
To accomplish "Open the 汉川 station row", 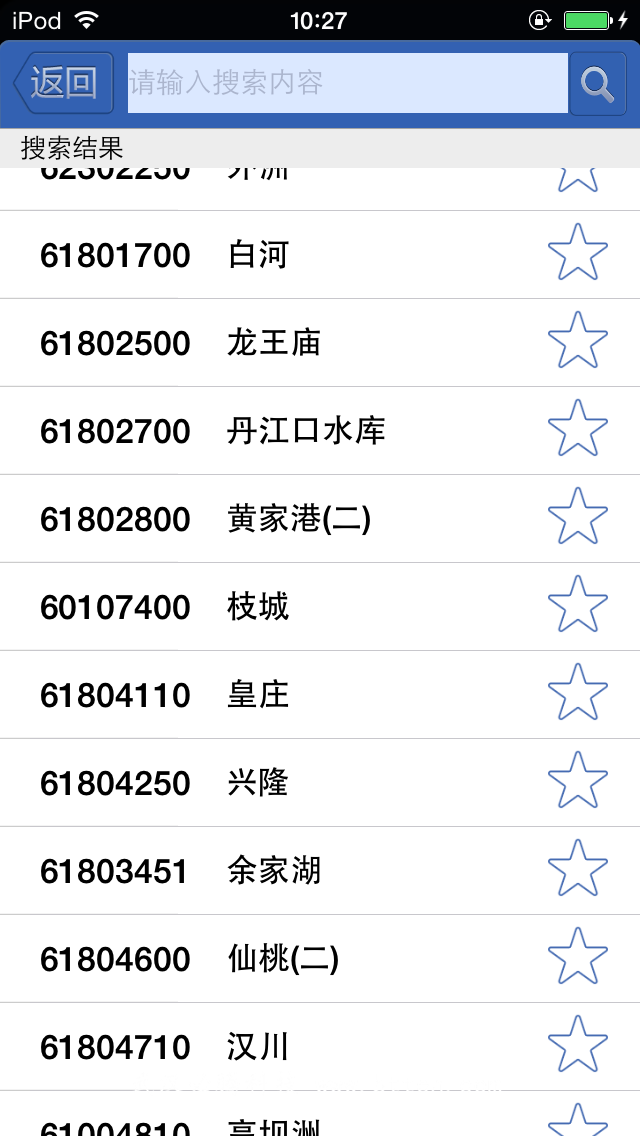I will point(320,1047).
